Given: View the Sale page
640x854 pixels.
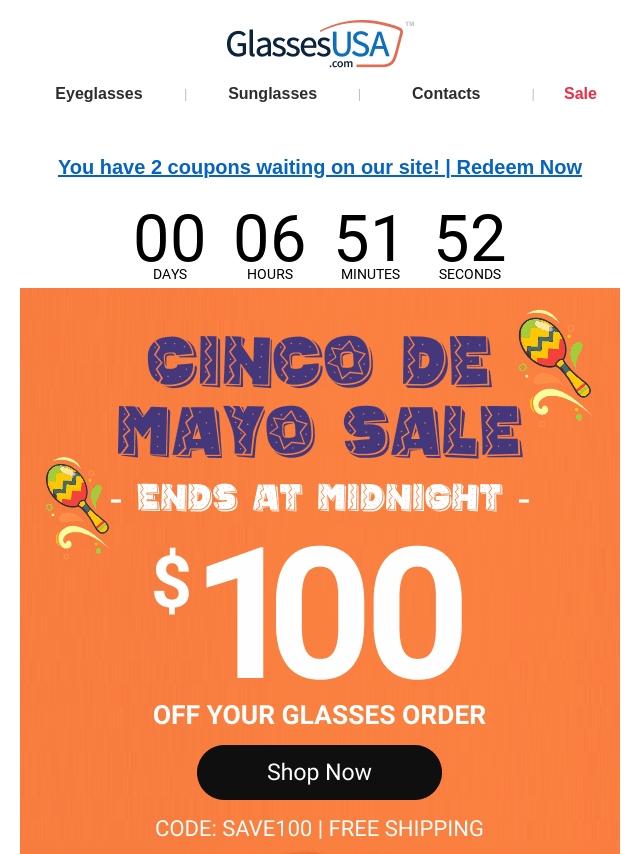Looking at the screenshot, I should pyautogui.click(x=580, y=93).
